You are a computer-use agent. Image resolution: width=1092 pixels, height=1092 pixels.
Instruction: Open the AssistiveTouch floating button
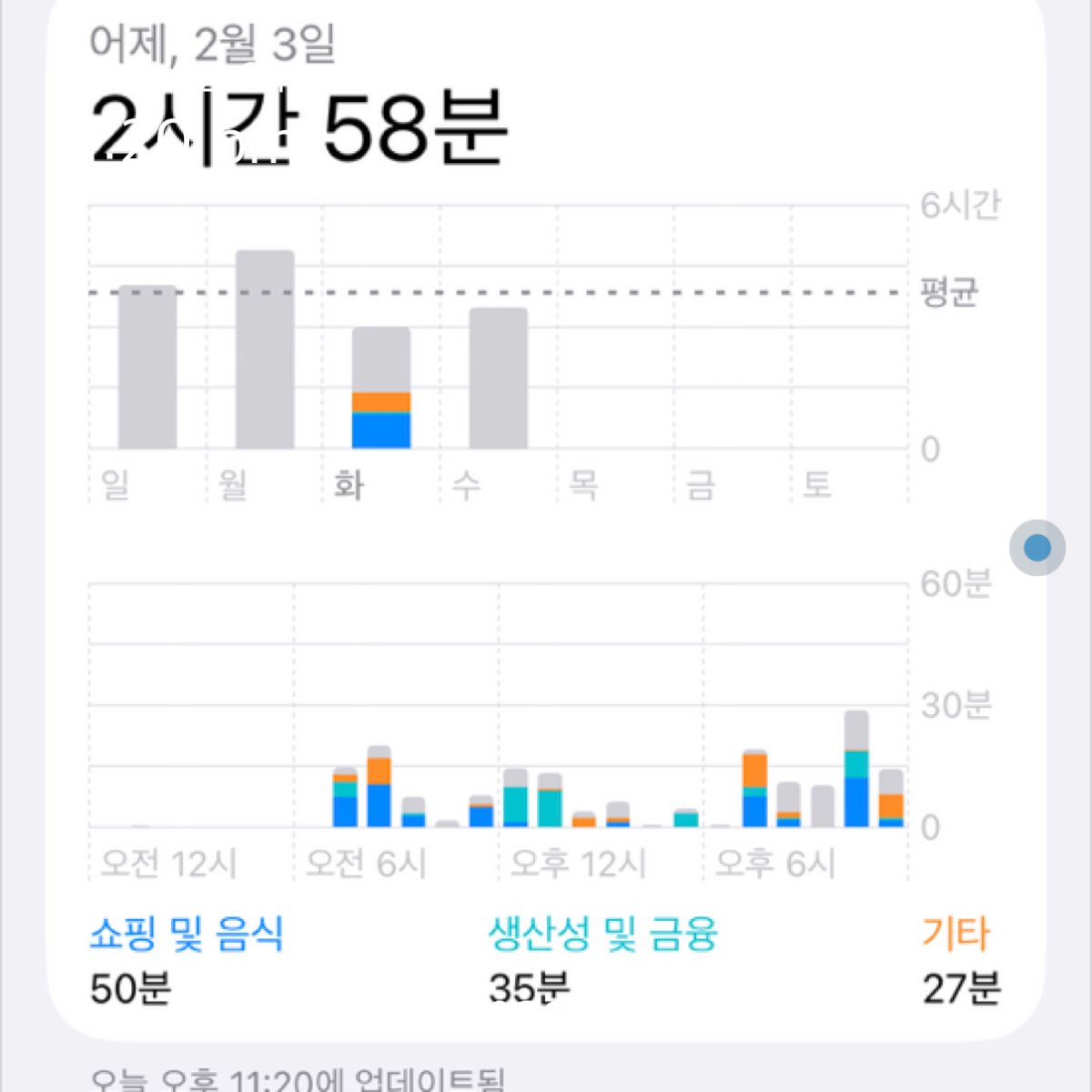(1037, 548)
